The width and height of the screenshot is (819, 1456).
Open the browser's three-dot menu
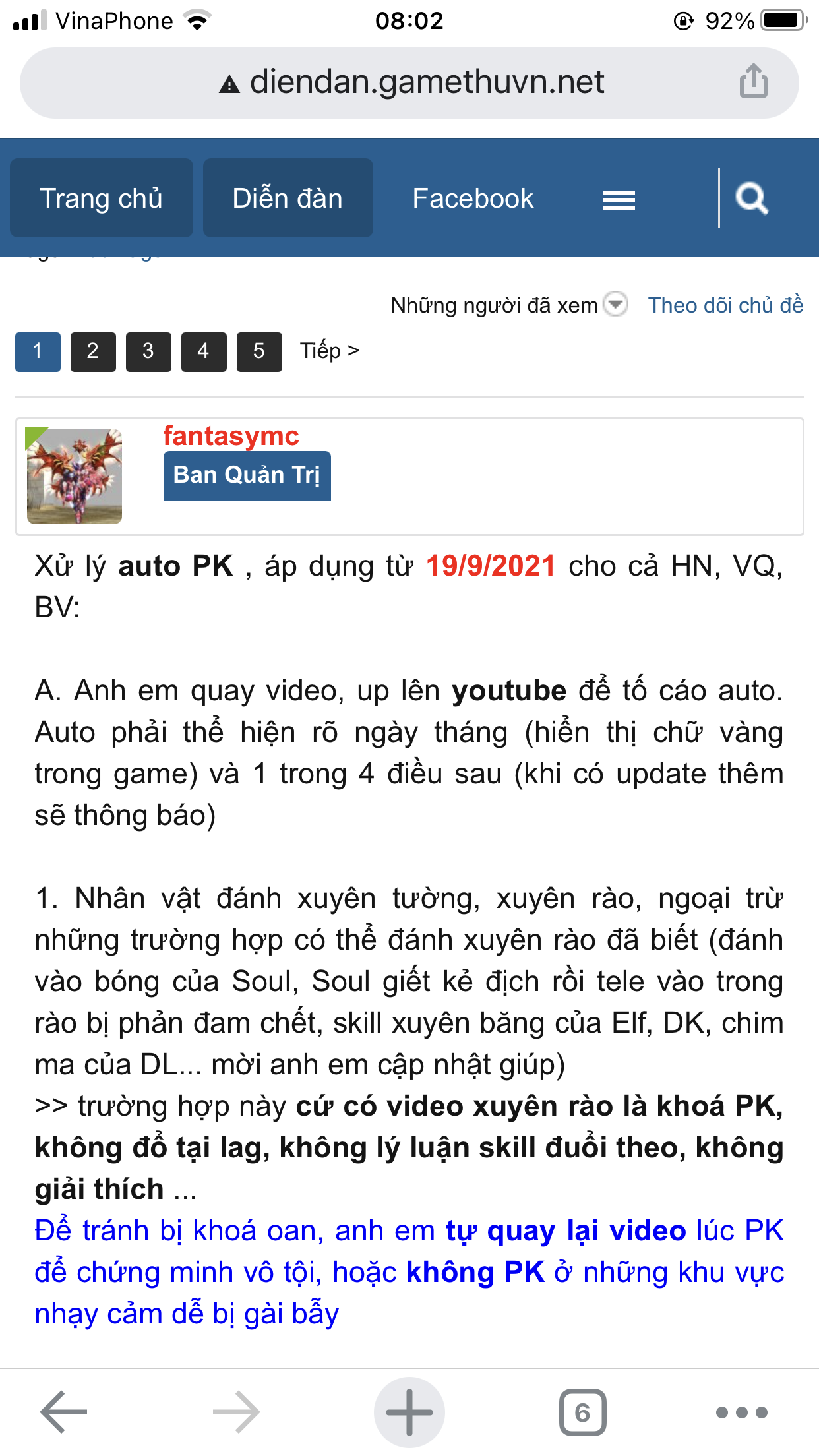click(x=742, y=1412)
